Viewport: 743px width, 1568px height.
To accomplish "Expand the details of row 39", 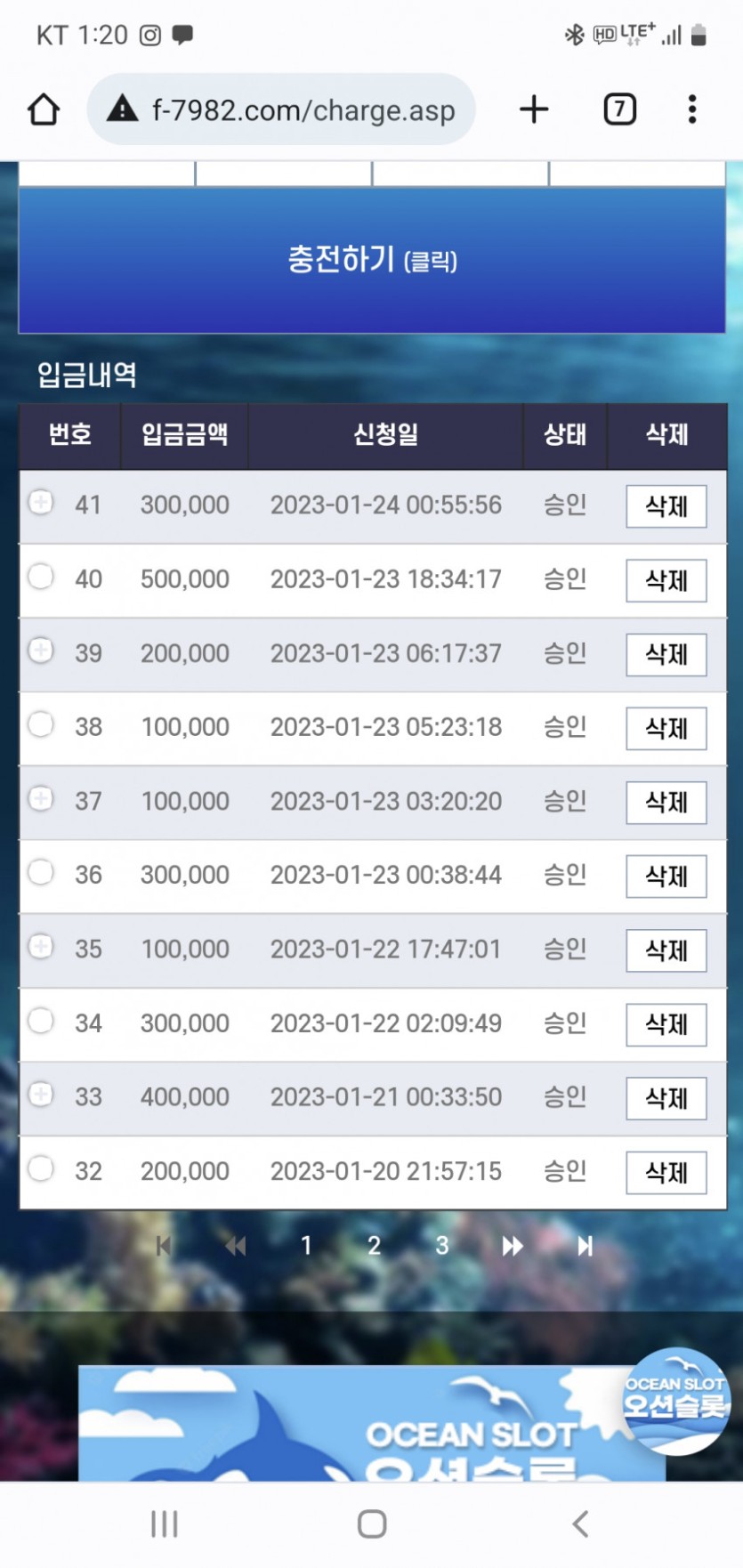I will tap(40, 651).
